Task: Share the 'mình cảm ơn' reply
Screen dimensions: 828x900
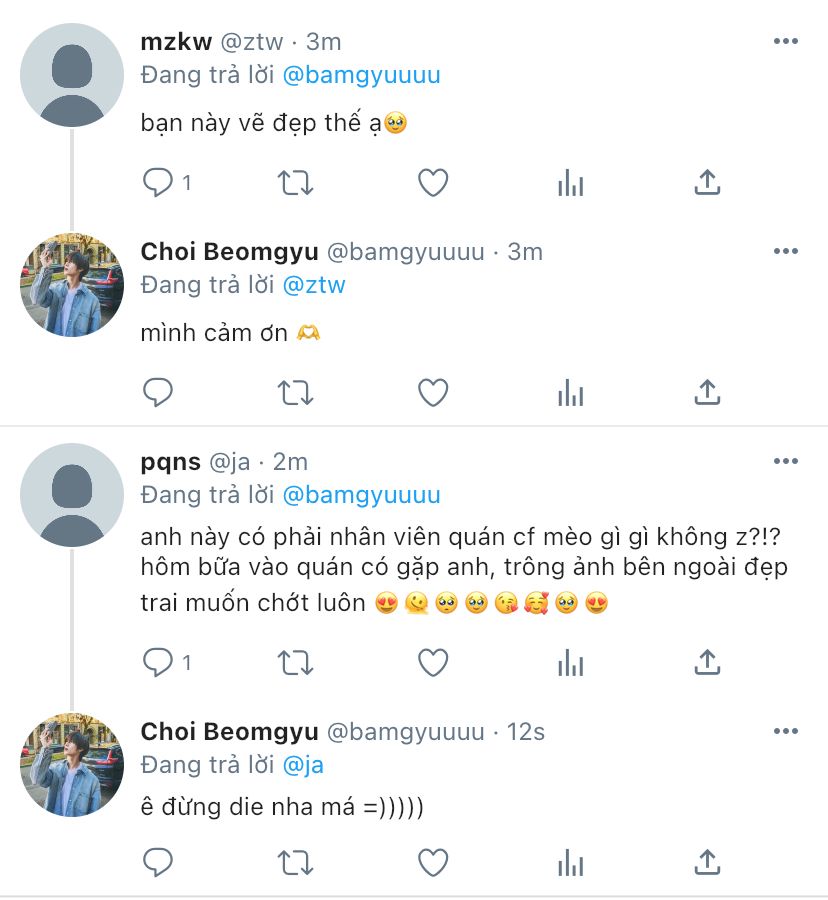Action: (707, 393)
